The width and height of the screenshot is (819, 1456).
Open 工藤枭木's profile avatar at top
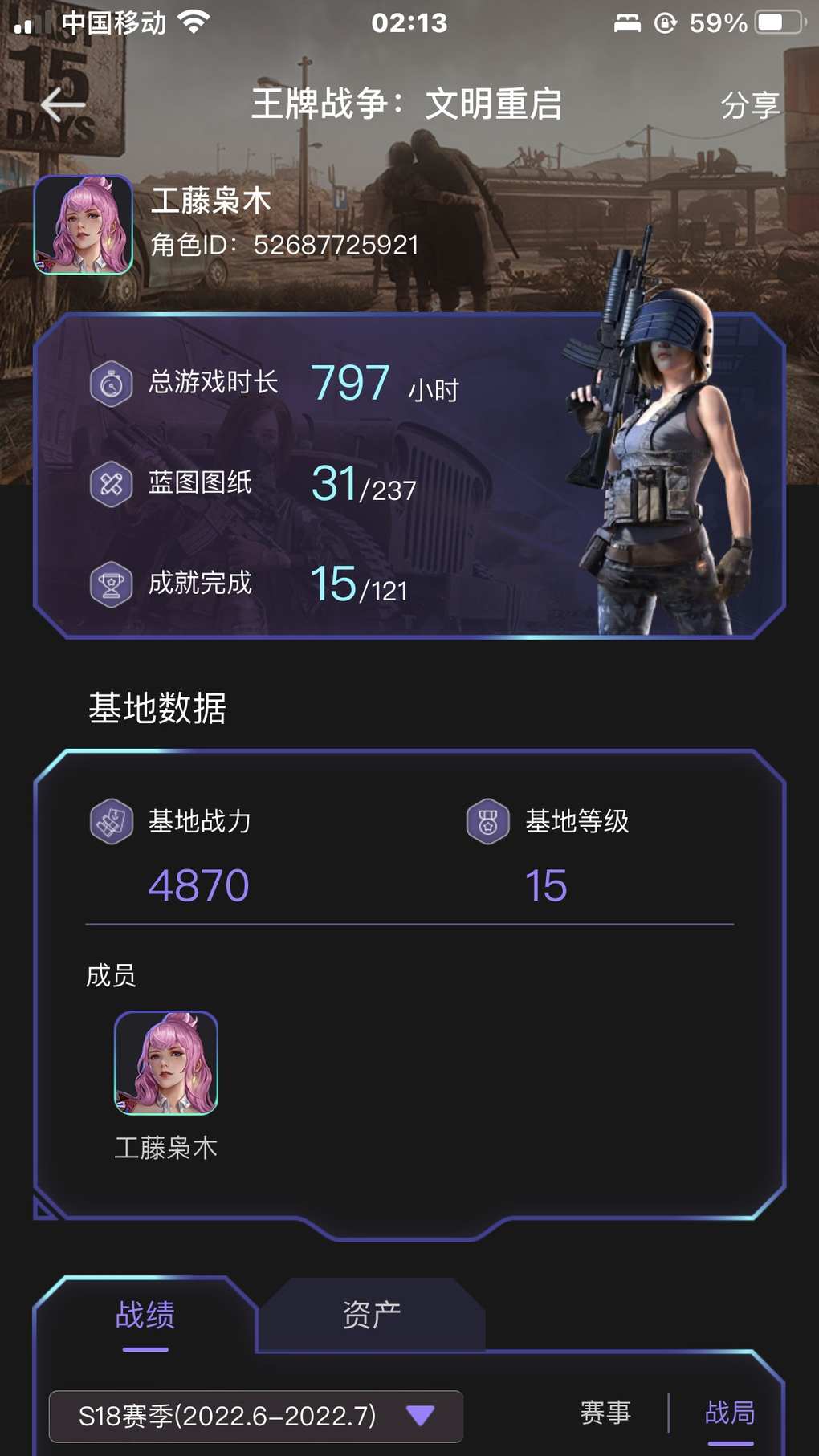(84, 226)
